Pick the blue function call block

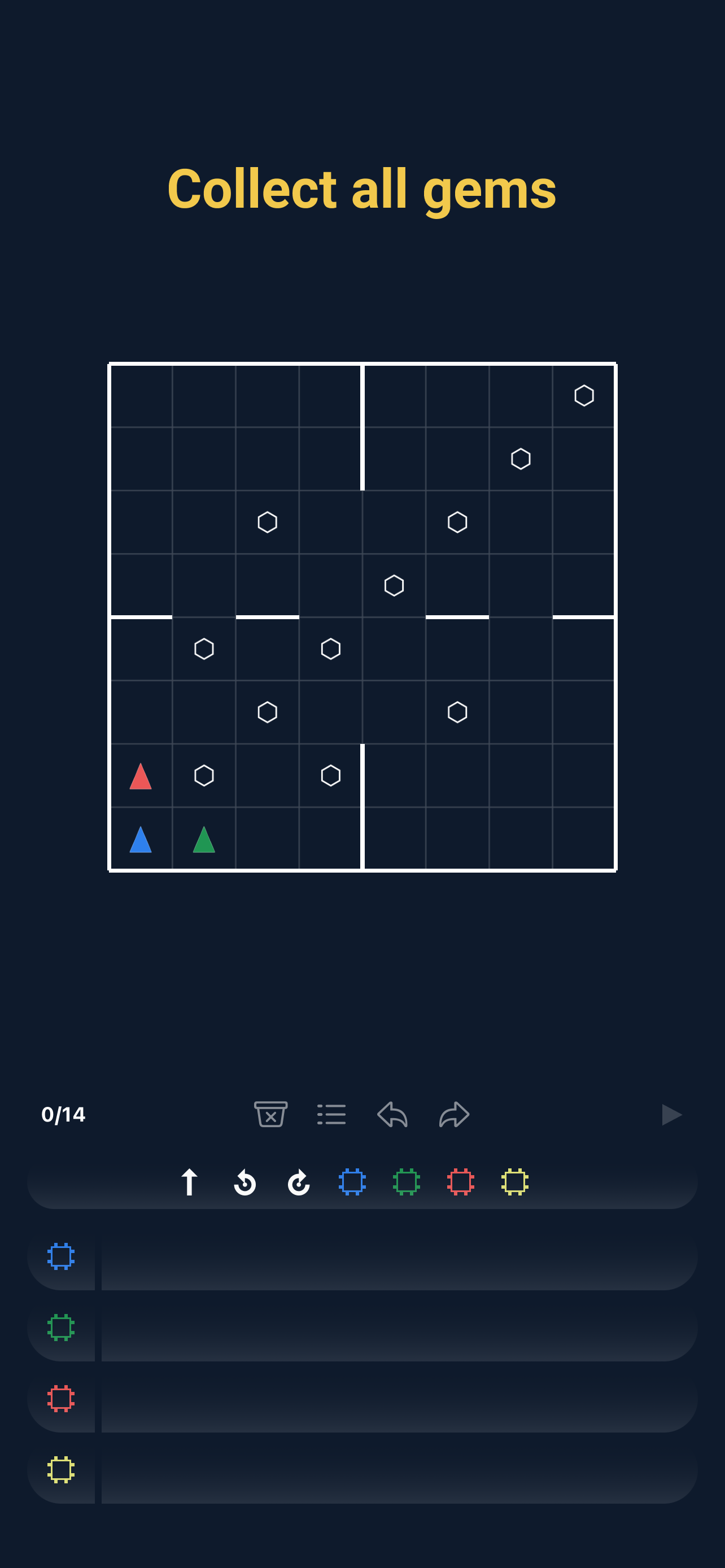click(x=352, y=1181)
